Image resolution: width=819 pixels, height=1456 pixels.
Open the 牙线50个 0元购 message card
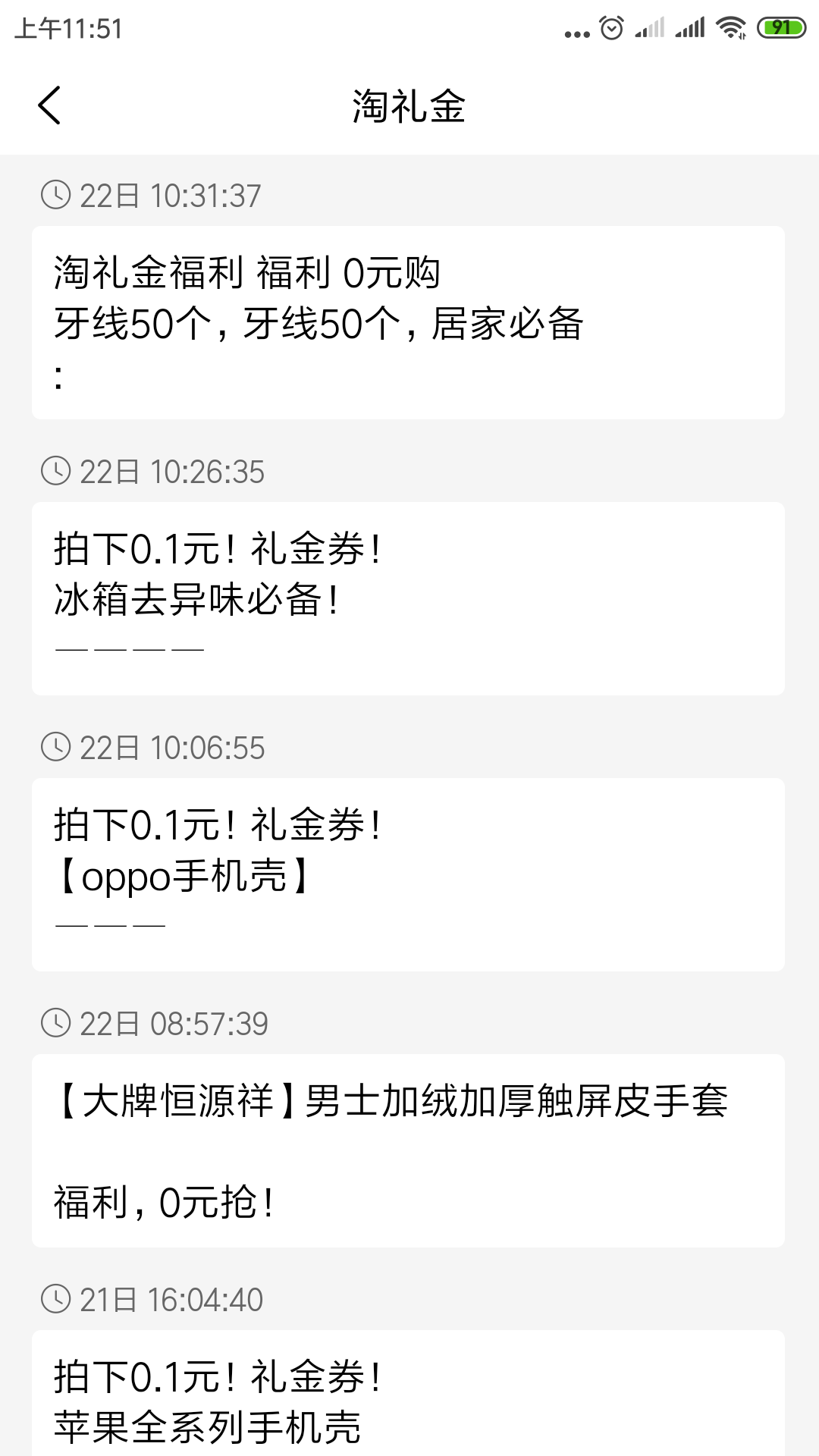click(409, 320)
